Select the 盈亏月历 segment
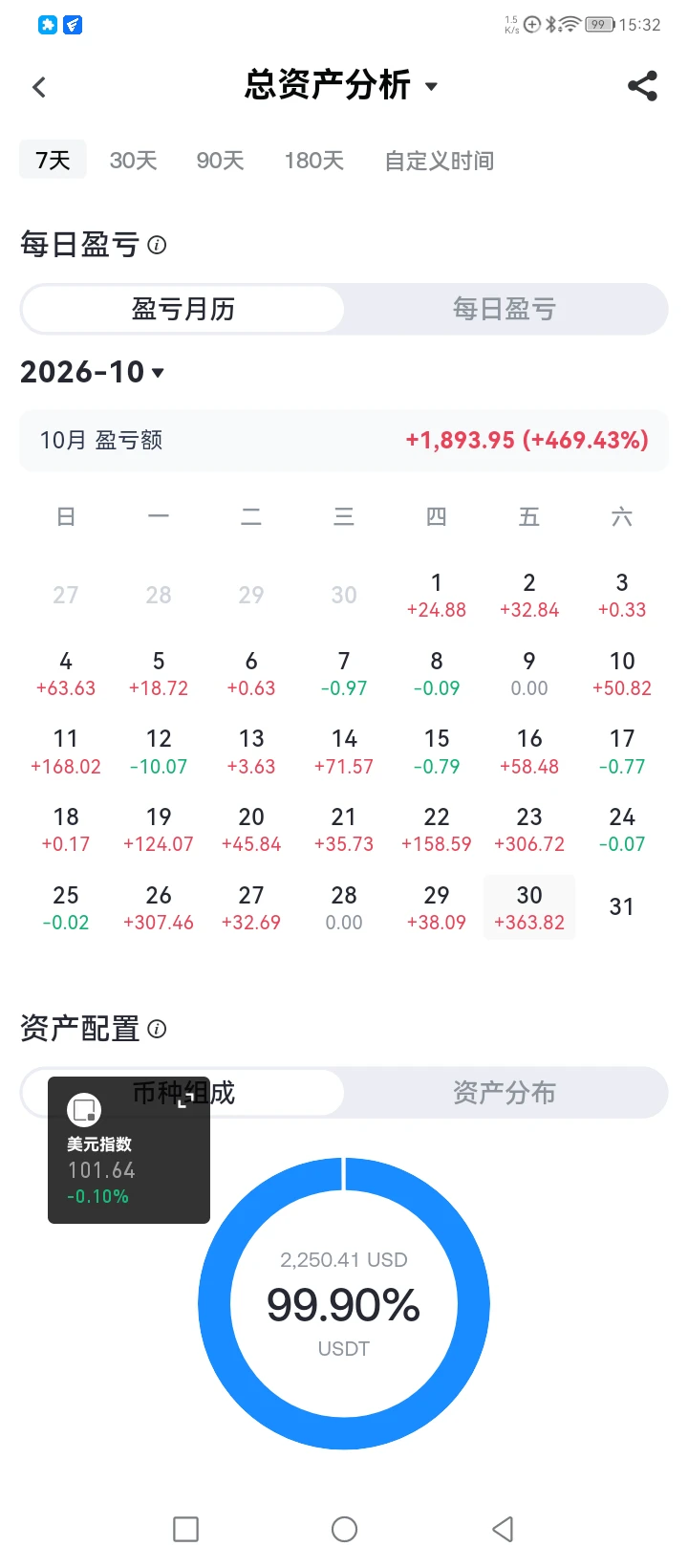688x1568 pixels. point(183,309)
